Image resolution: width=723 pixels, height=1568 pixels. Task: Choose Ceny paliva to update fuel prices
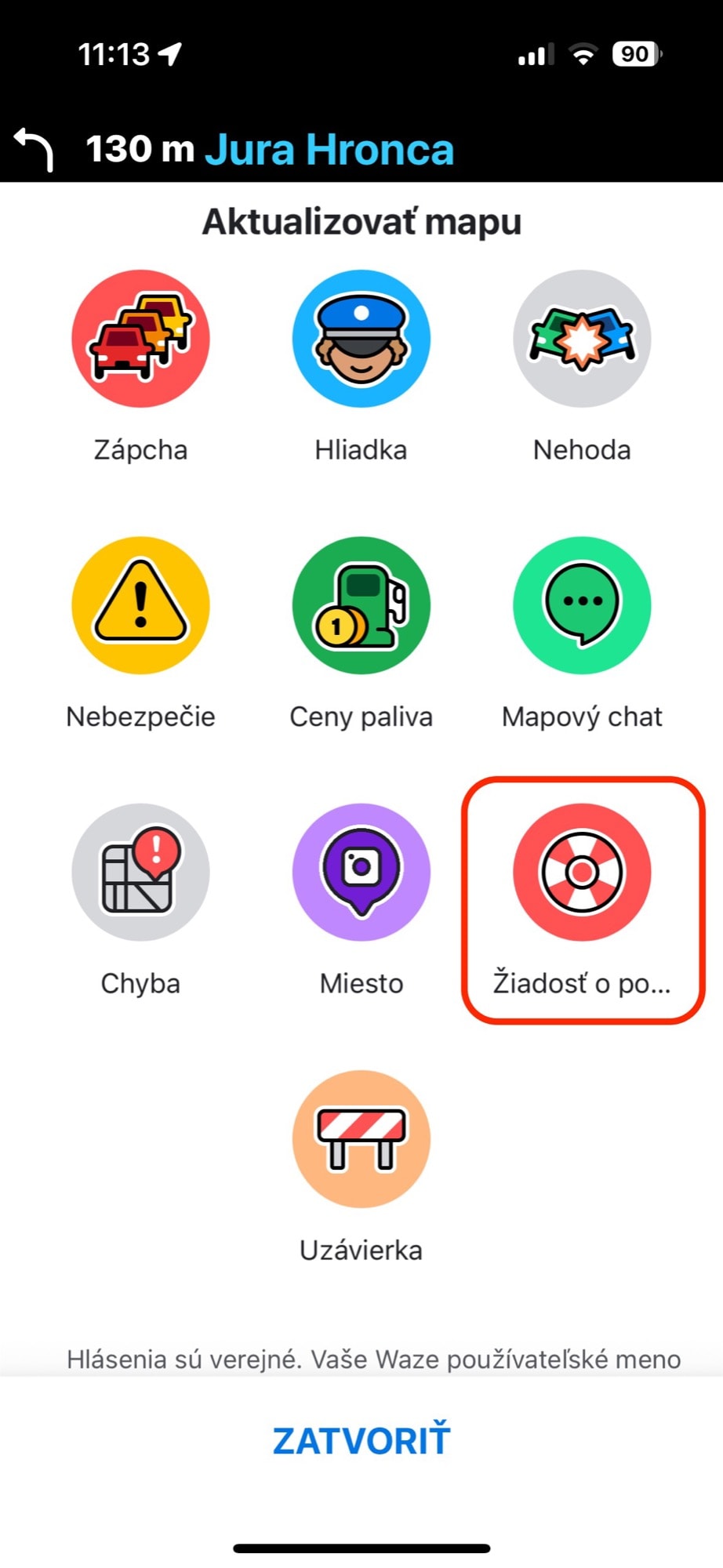(x=361, y=605)
